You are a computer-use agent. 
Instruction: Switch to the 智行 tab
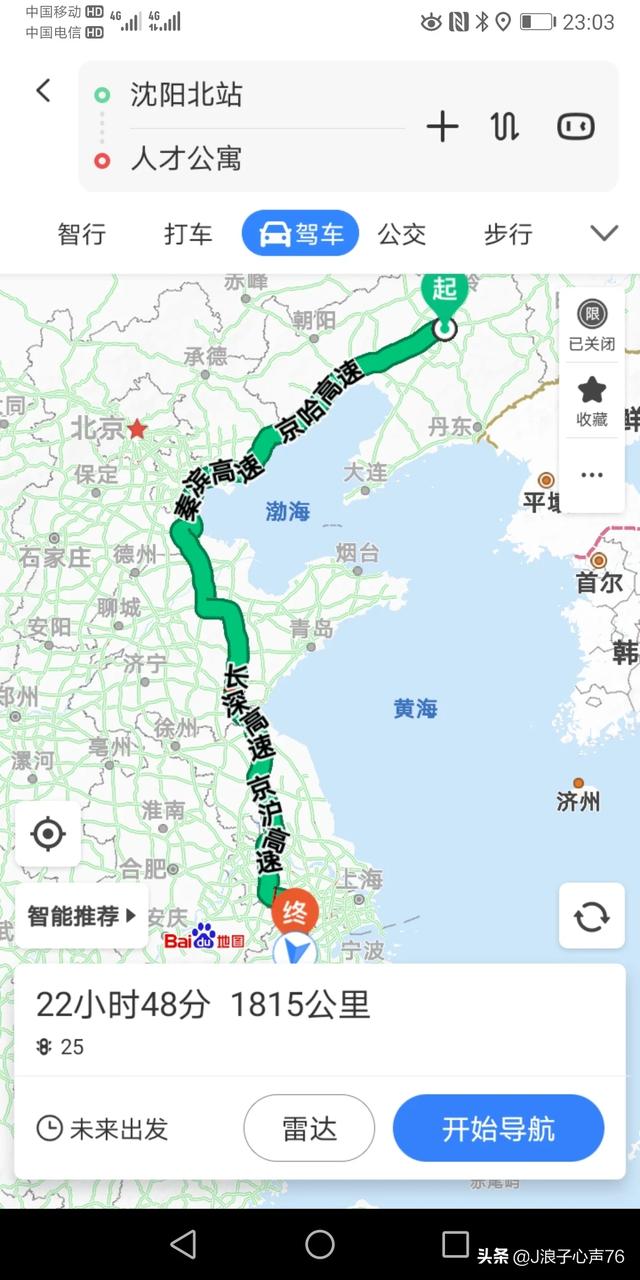coord(82,234)
